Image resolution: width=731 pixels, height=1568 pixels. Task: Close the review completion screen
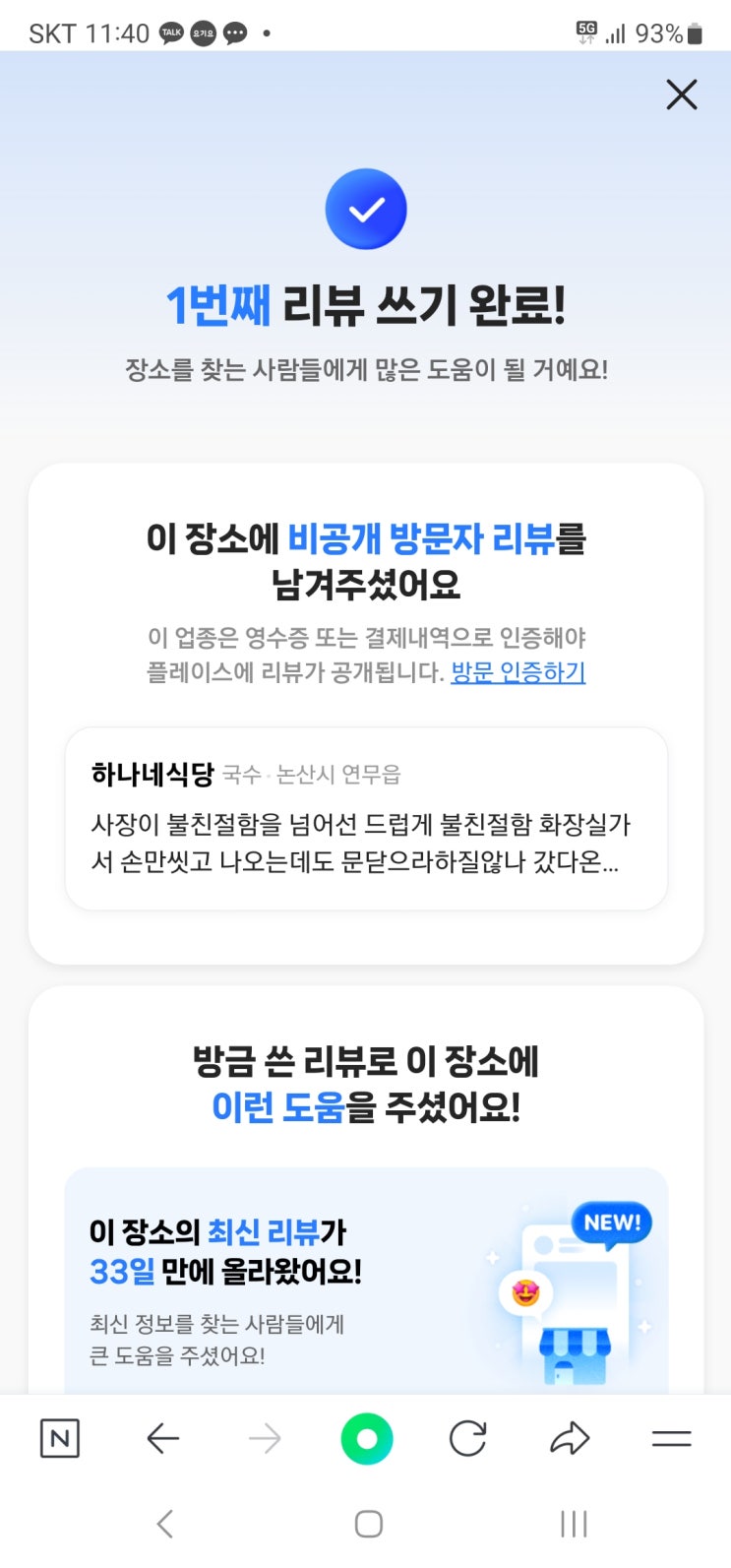681,95
